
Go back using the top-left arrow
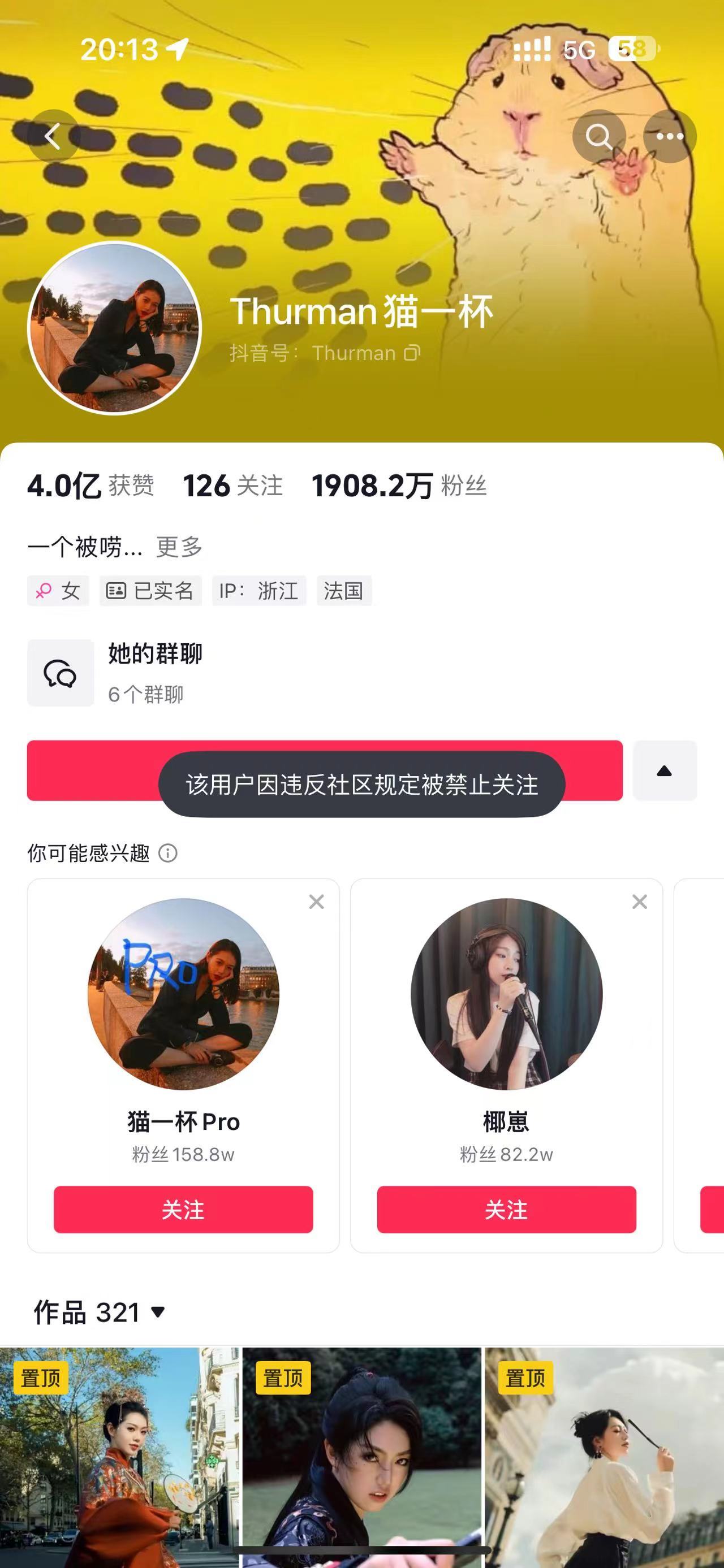[x=54, y=136]
